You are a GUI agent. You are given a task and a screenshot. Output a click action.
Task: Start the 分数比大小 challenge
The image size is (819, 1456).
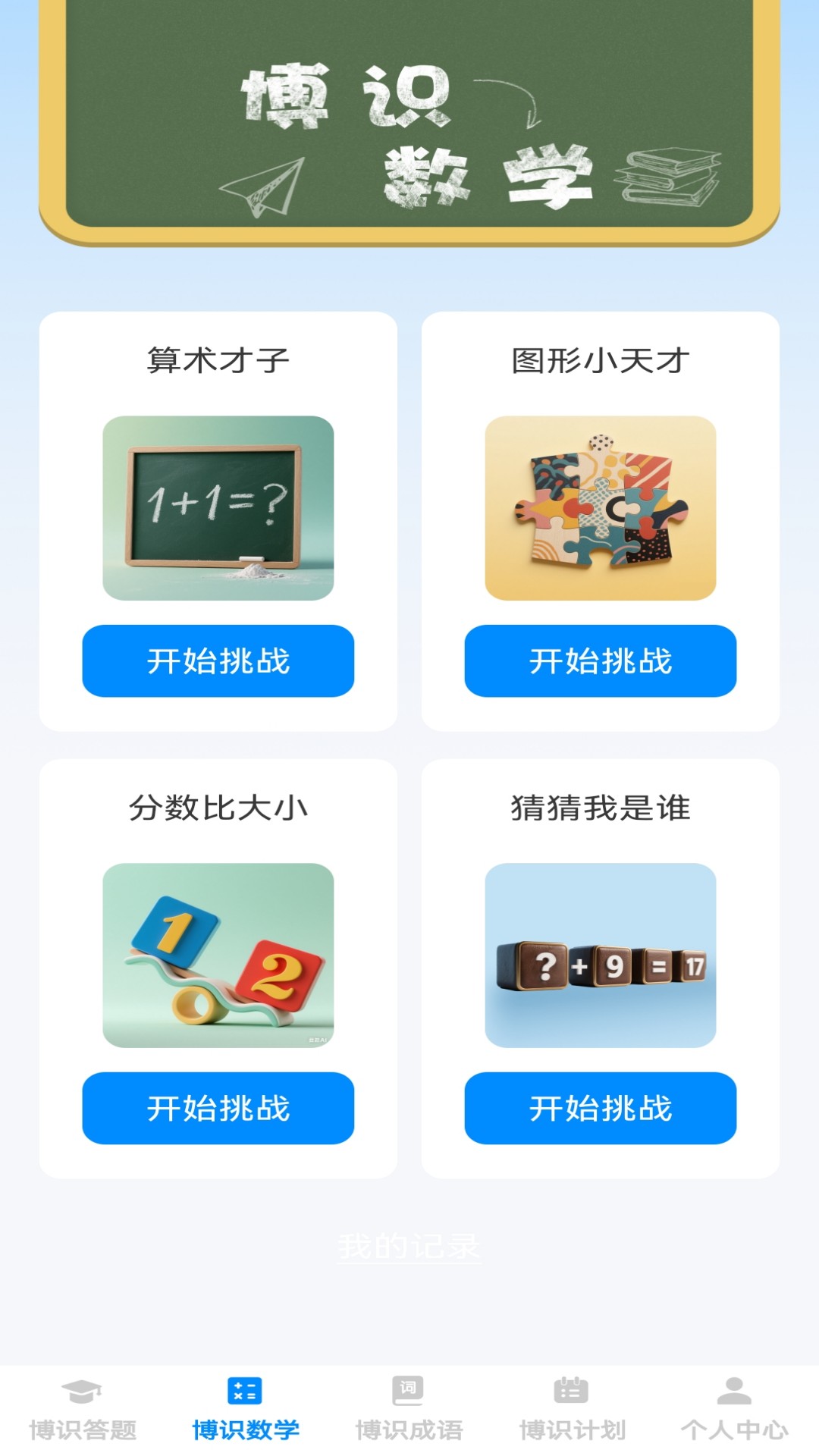(x=218, y=1108)
